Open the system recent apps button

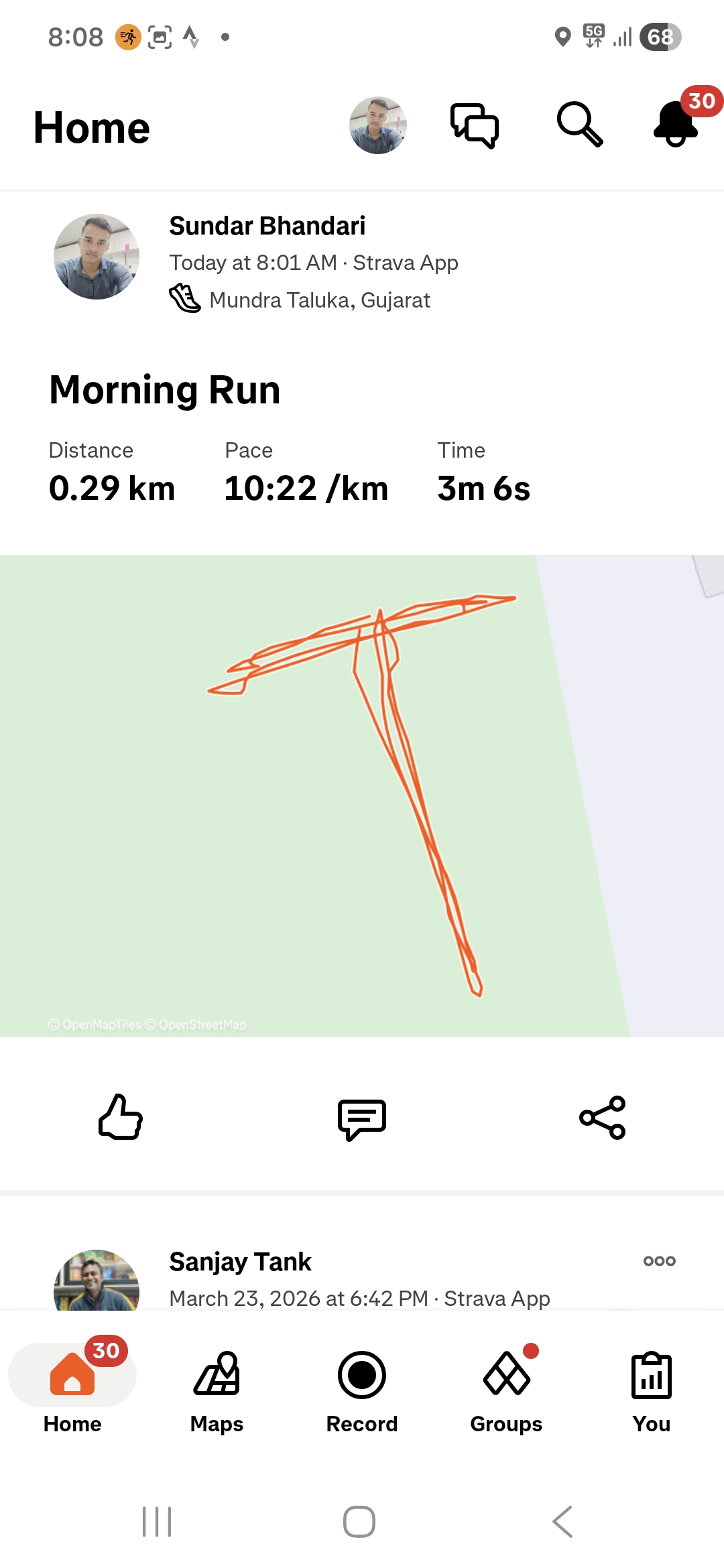tap(157, 1522)
